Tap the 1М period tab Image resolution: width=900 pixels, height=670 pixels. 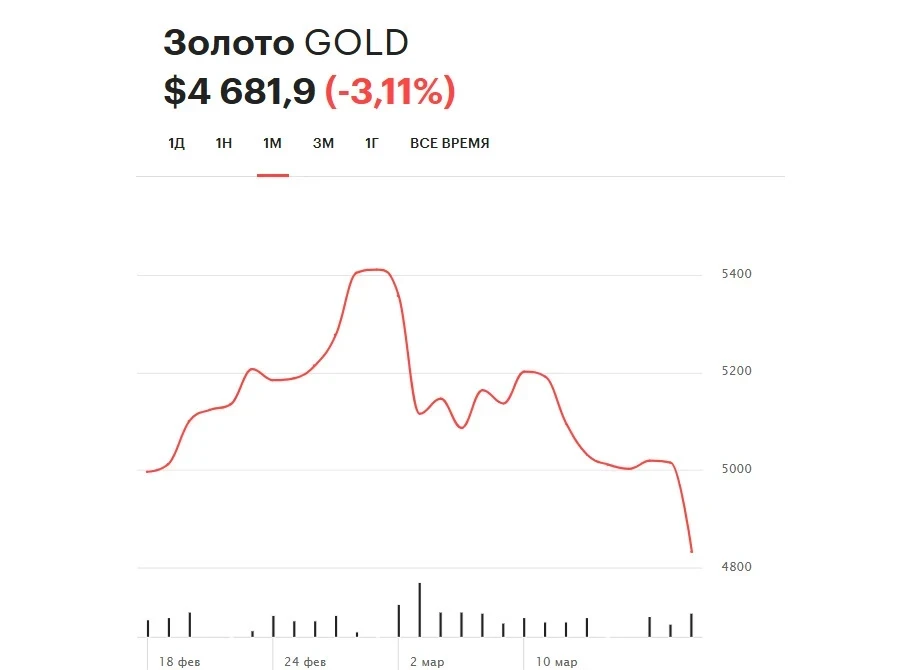pos(272,143)
